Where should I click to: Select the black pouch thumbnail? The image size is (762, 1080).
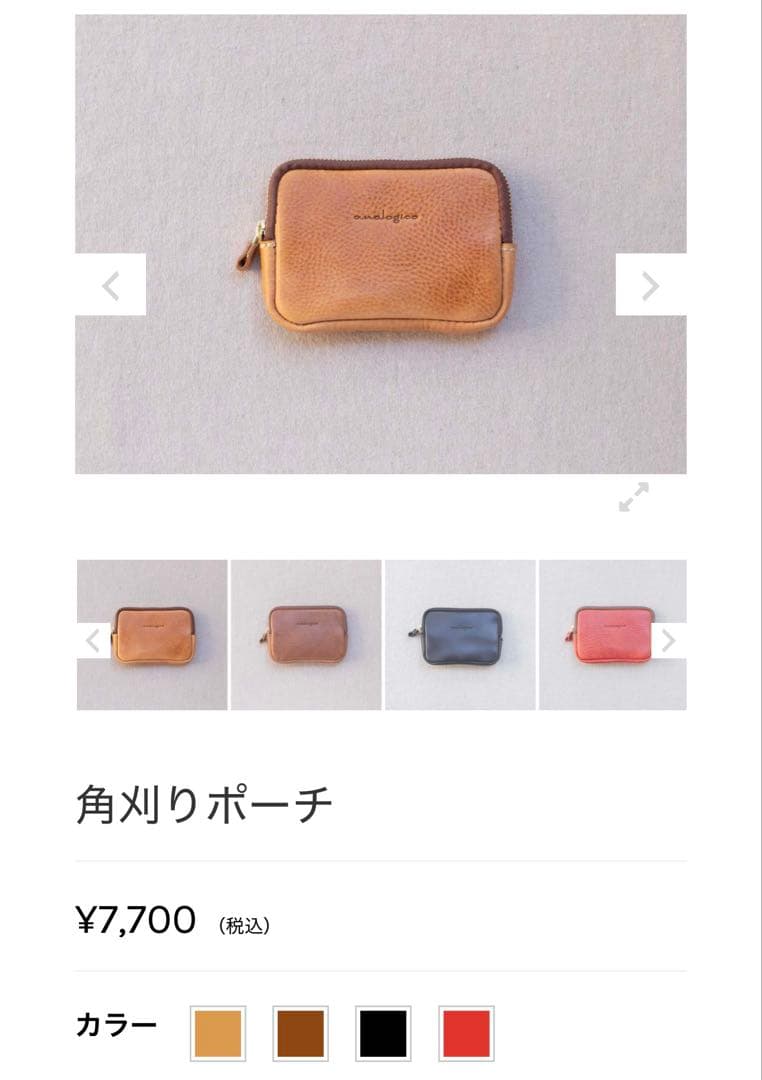pos(460,635)
